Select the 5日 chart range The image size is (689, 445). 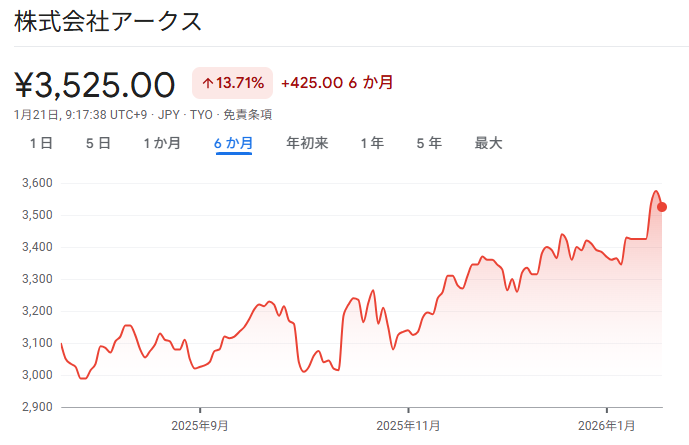(98, 143)
